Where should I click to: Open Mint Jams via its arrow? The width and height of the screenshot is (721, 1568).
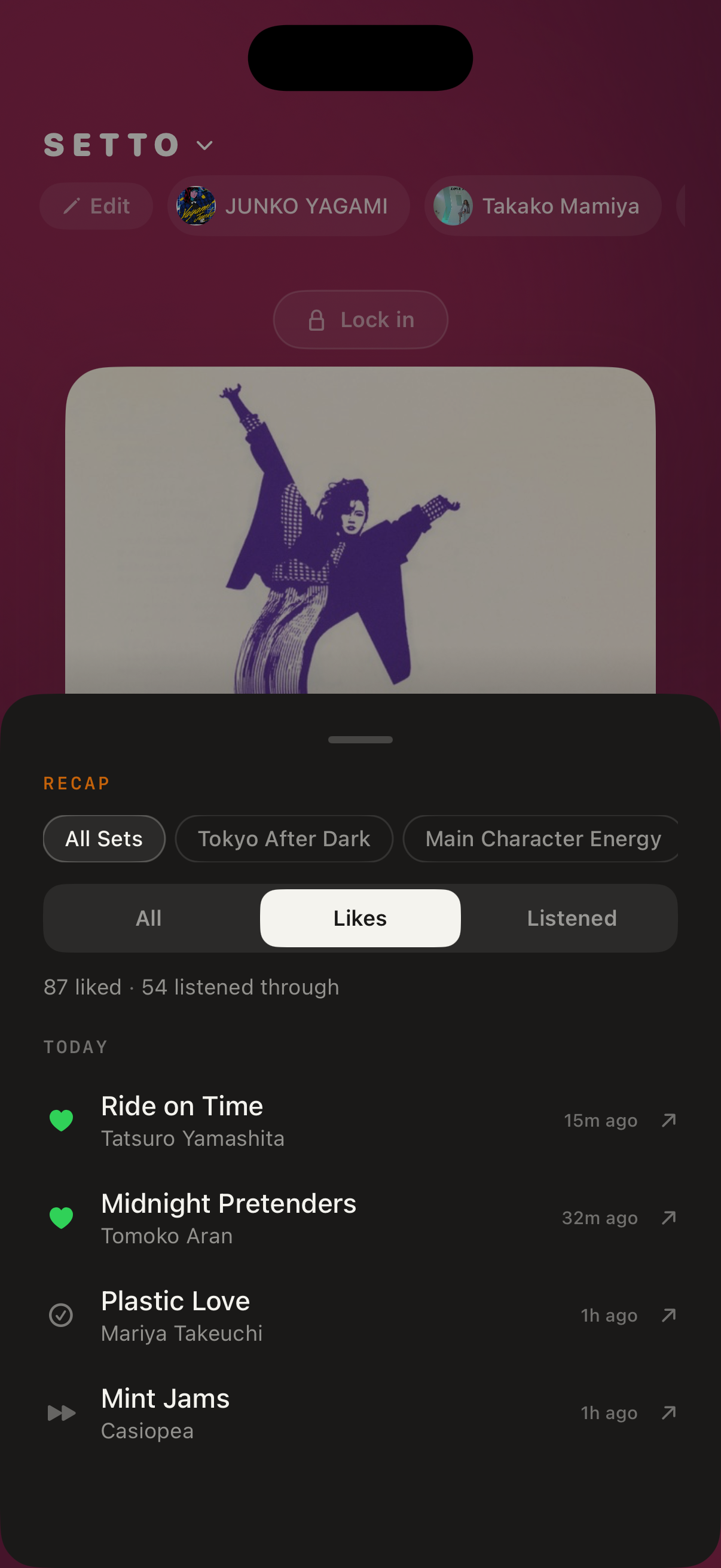668,1412
